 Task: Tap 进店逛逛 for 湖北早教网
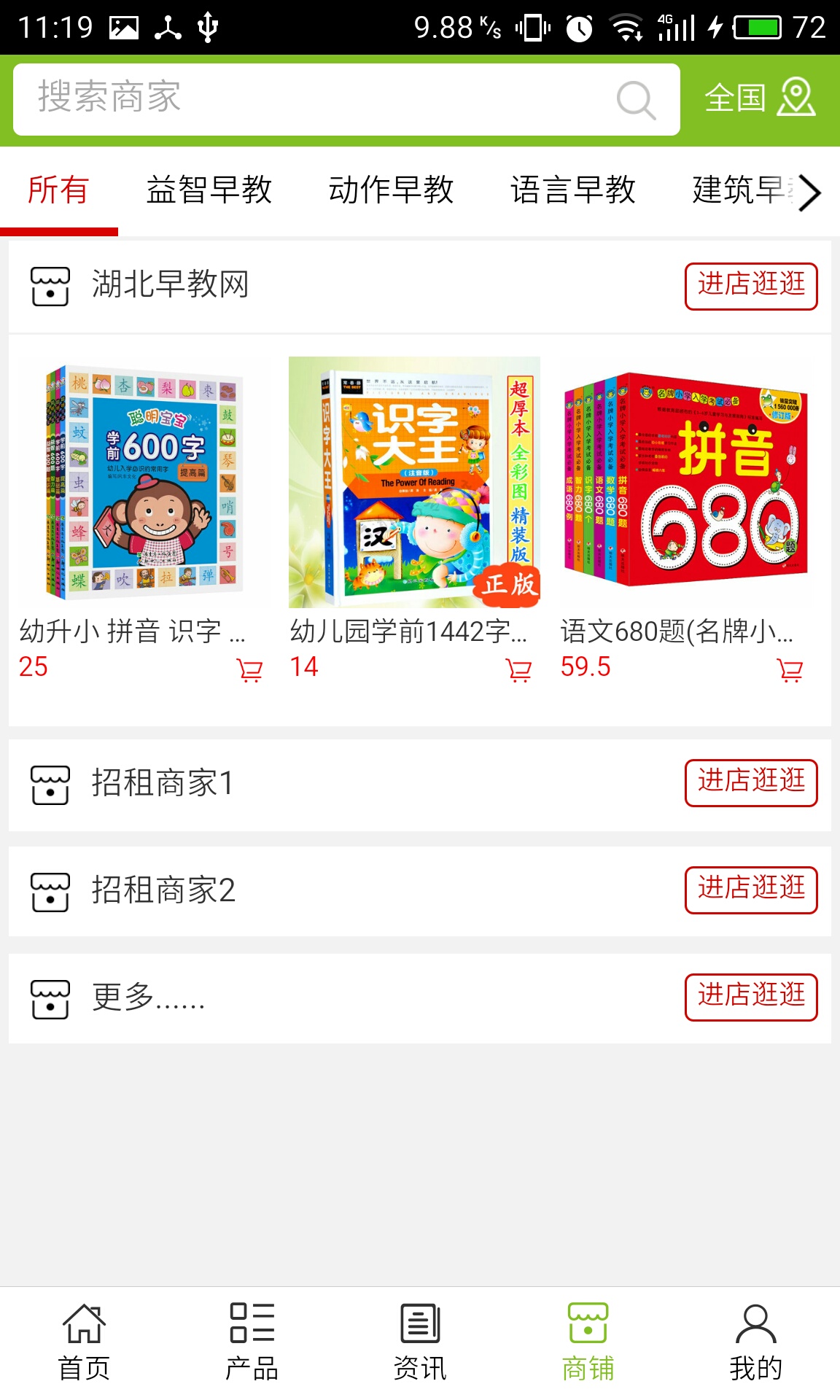click(x=751, y=286)
